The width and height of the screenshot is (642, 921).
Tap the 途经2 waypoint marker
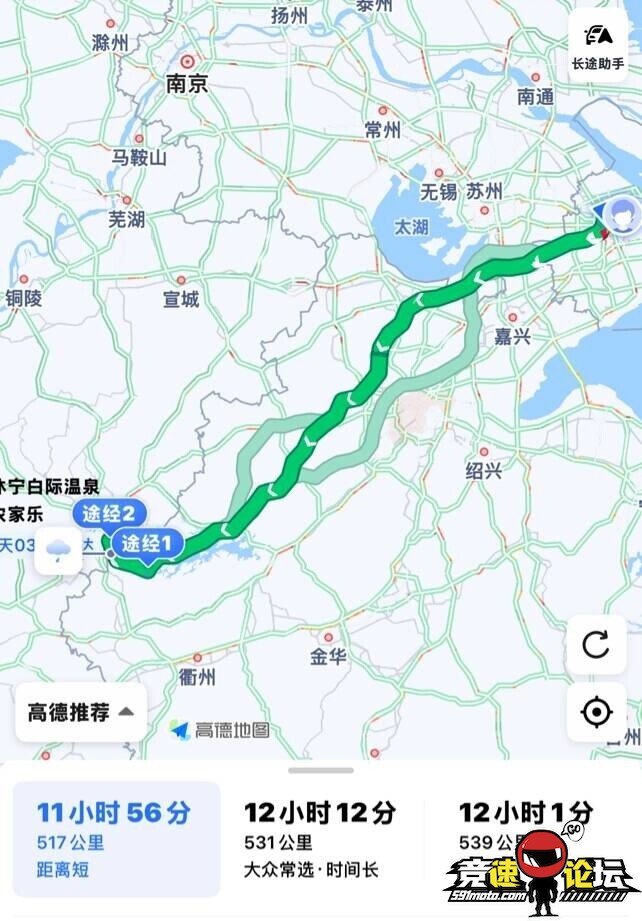[x=109, y=515]
